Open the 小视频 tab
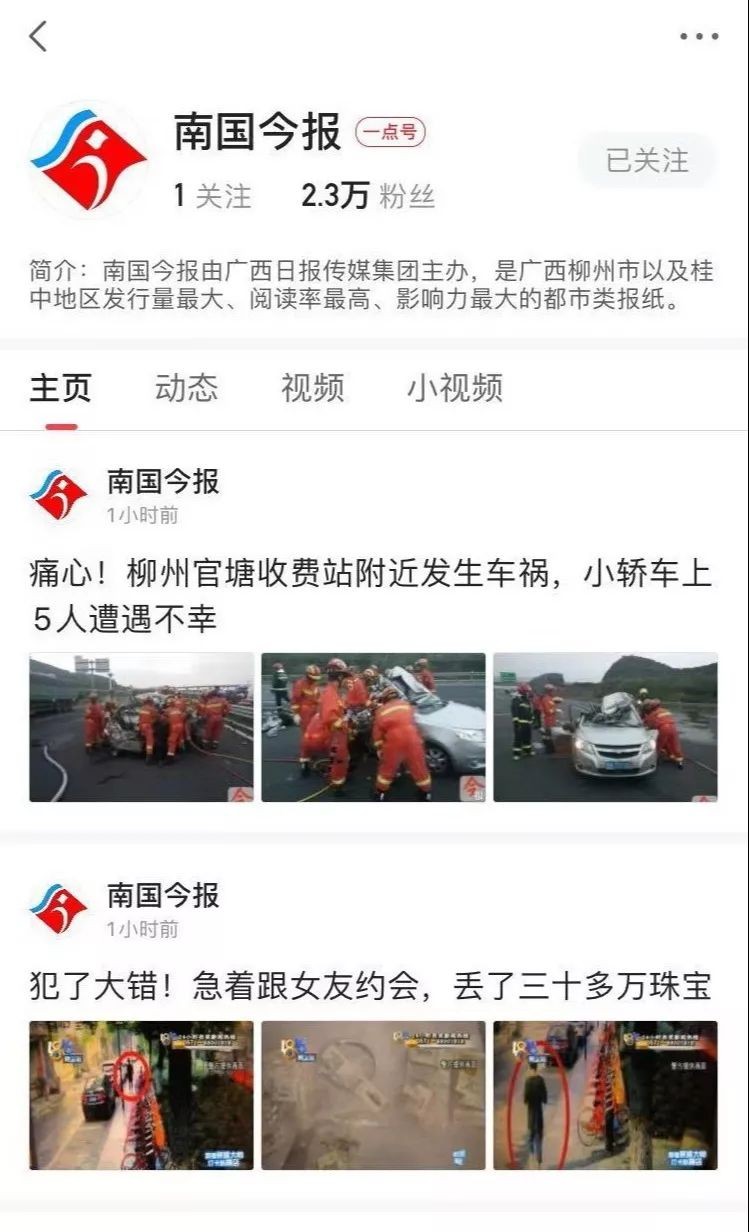 [x=454, y=388]
